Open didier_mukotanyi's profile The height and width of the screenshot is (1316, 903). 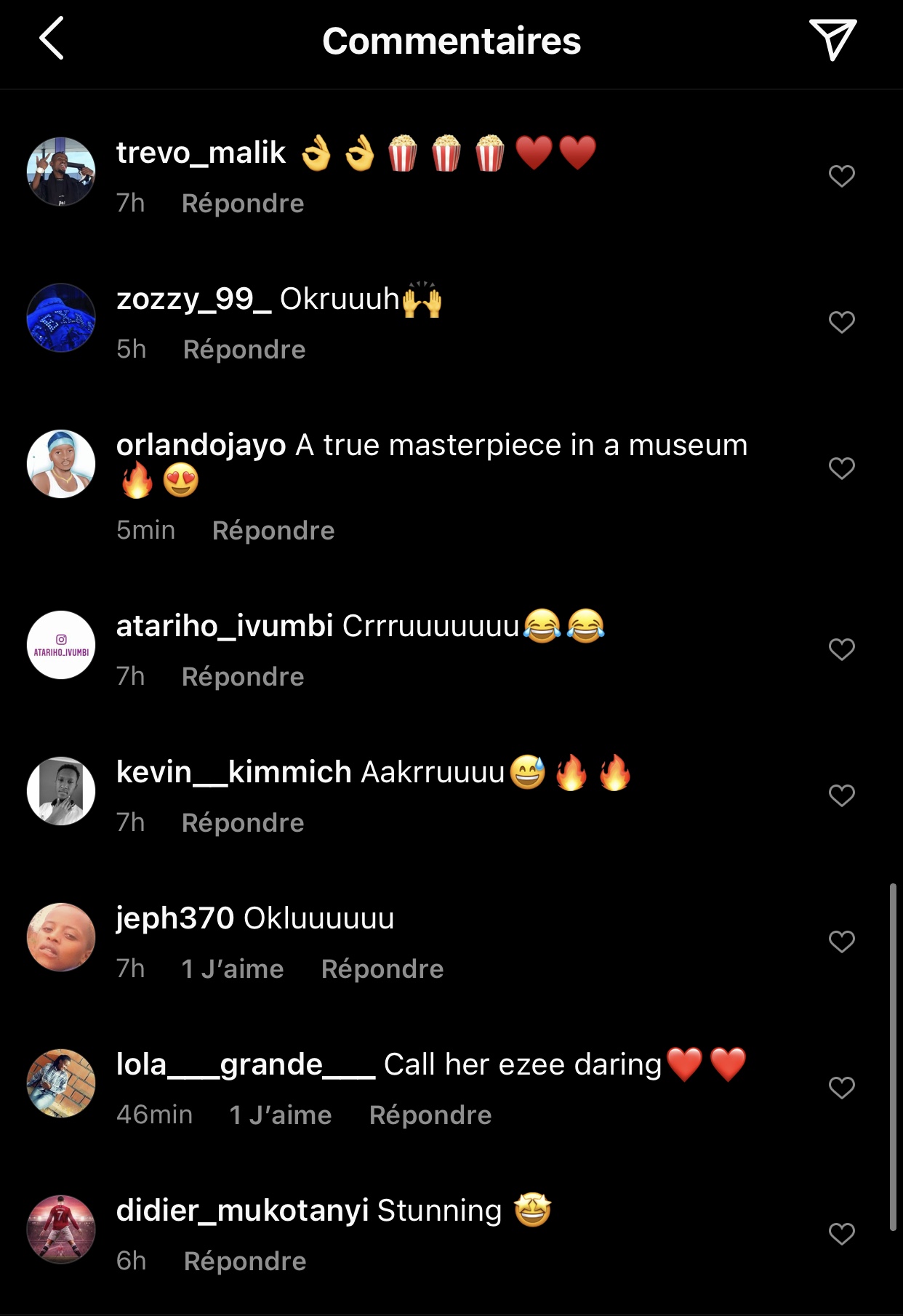tap(61, 1229)
